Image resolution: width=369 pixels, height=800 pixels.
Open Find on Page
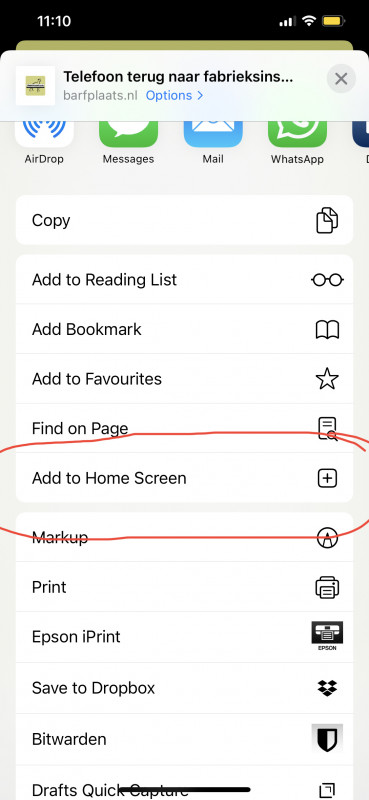pos(184,428)
